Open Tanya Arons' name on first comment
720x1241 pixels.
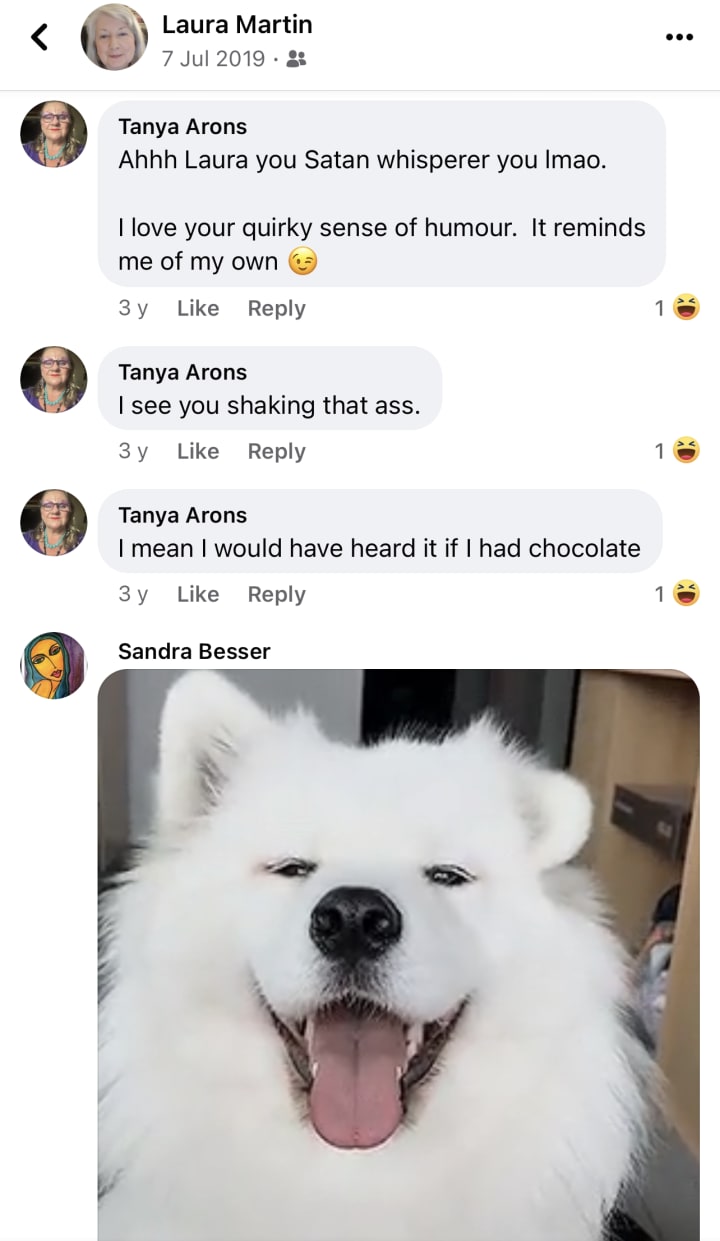[182, 126]
